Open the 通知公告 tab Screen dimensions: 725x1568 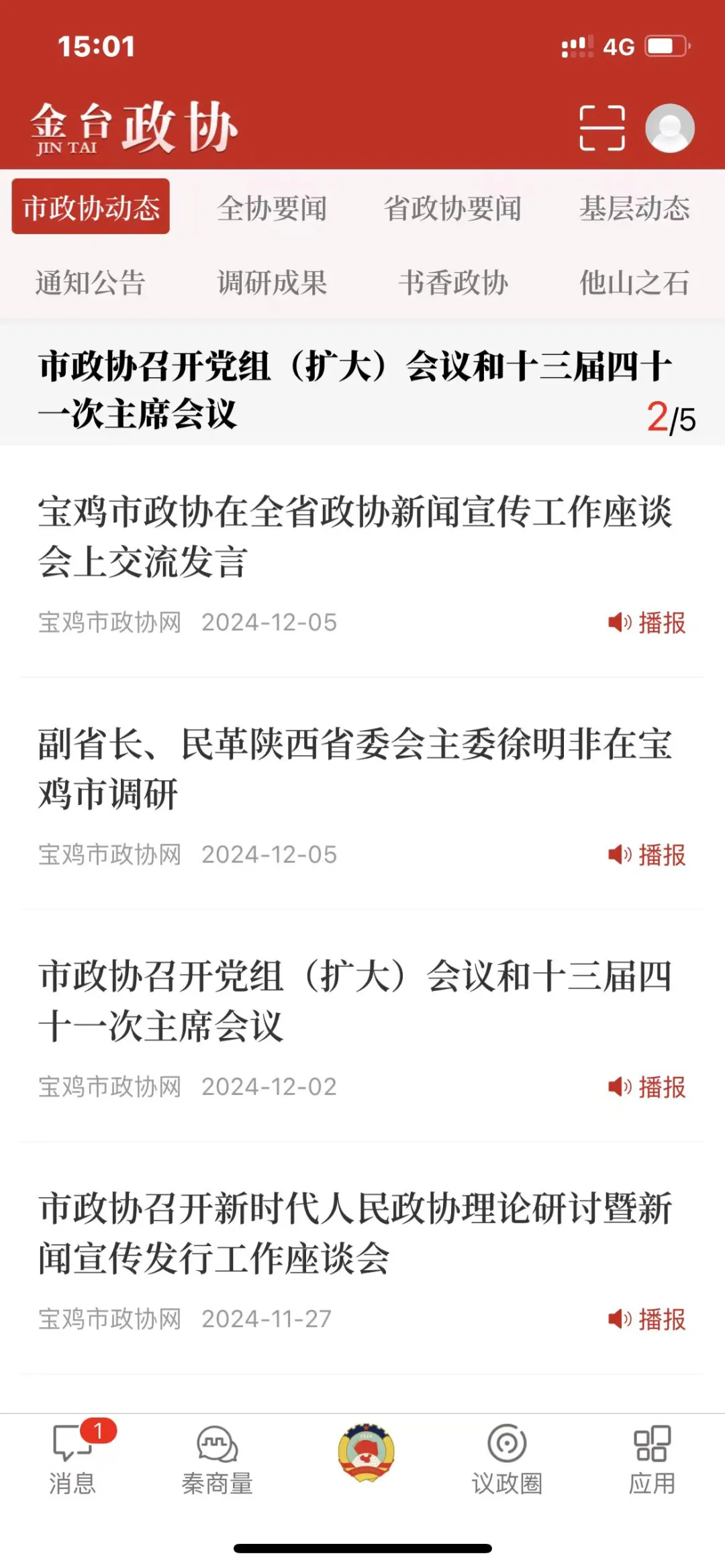pyautogui.click(x=90, y=282)
